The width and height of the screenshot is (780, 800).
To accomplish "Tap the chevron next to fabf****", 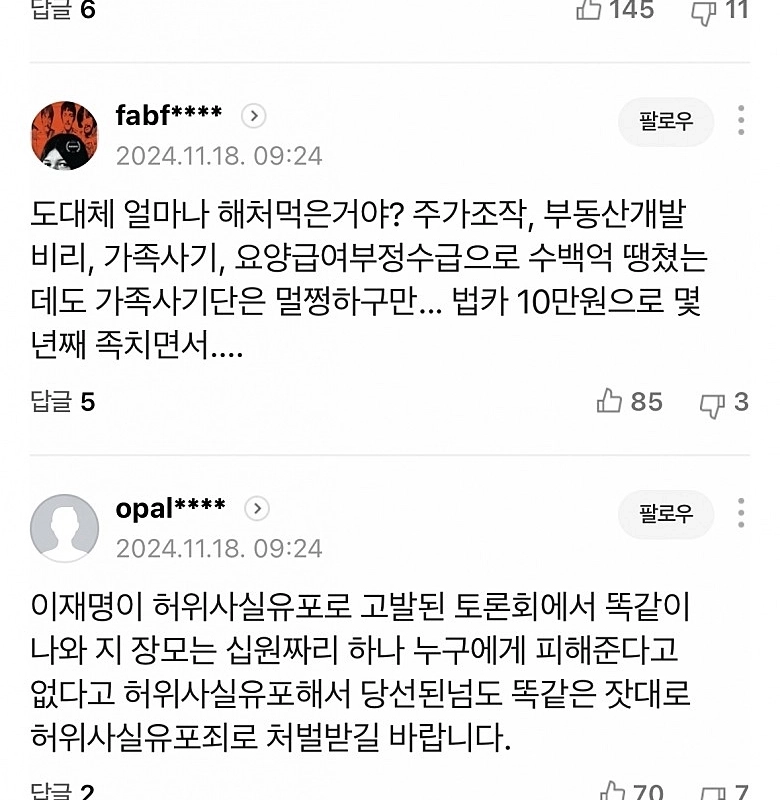I will (254, 116).
